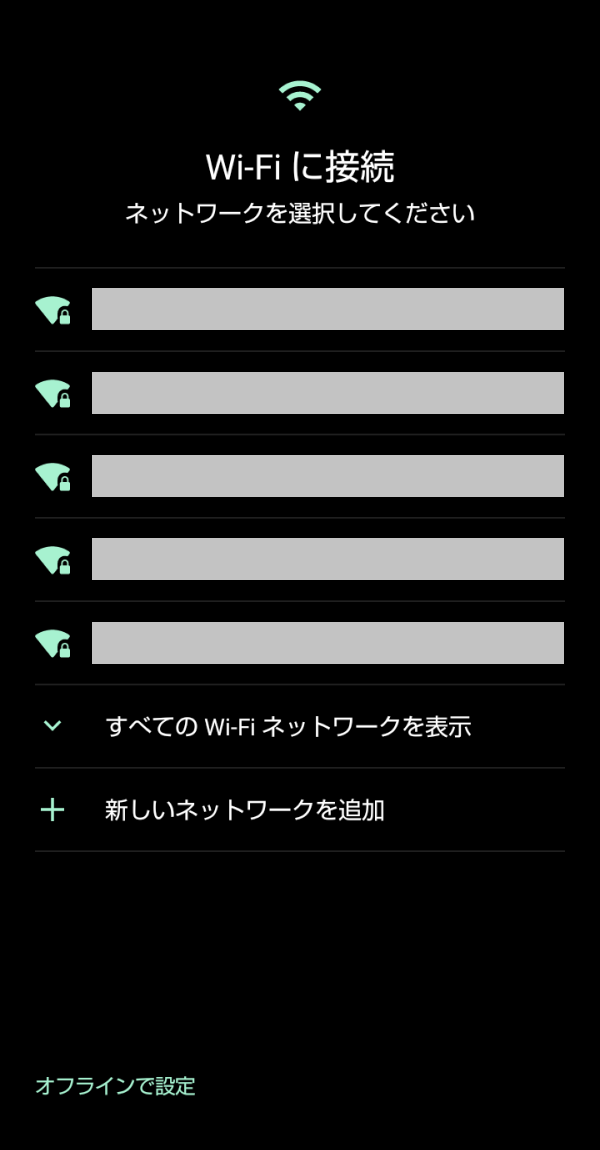The width and height of the screenshot is (600, 1150).
Task: Tap 新しいネットワークを追加
Action: 299,810
